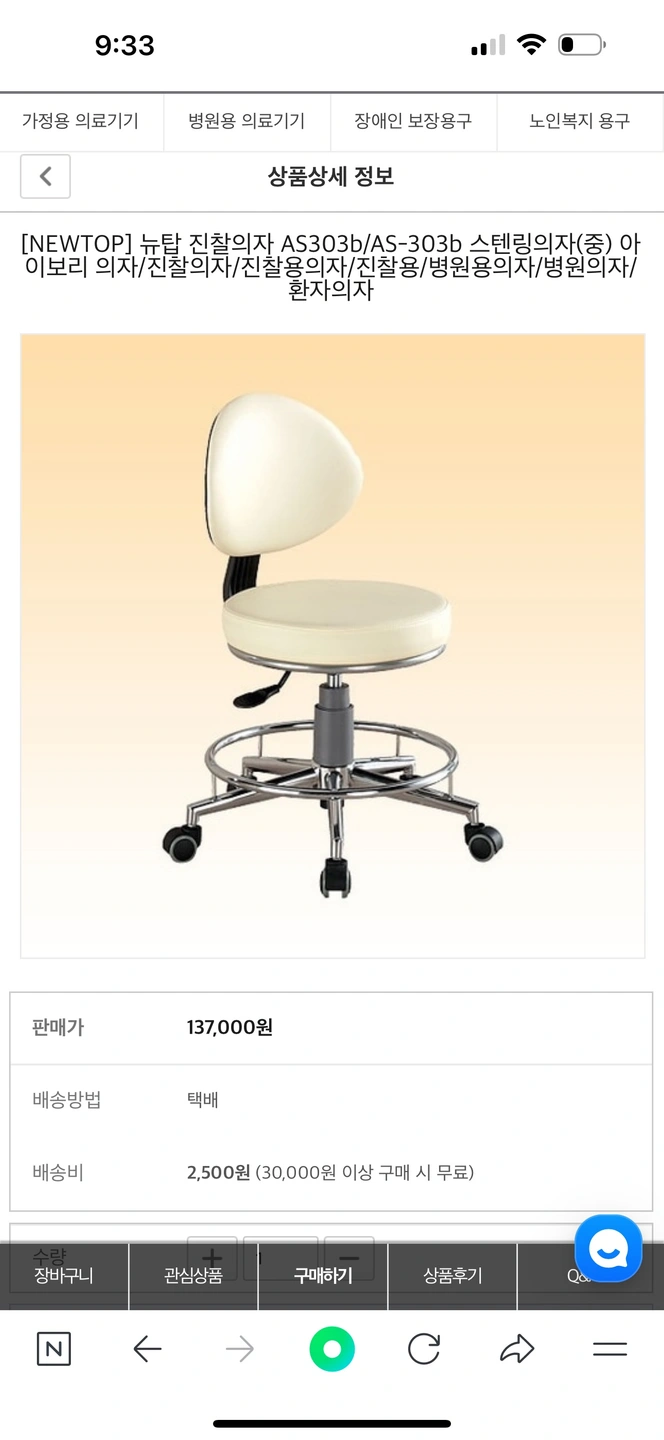View the 노인복지 용구 category
Screen dimensions: 664x1440
point(580,122)
